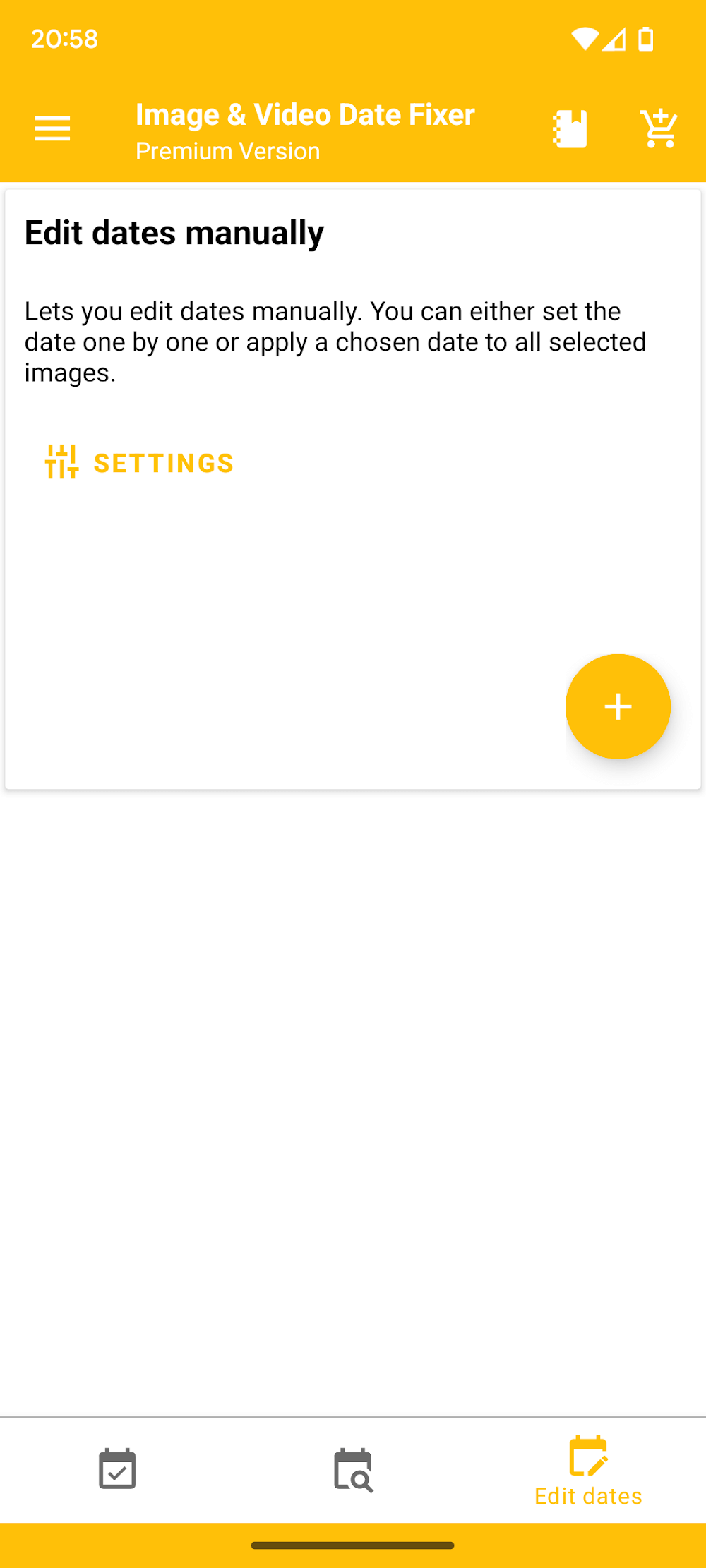Open Settings for manual date editing
706x1568 pixels.
[x=140, y=463]
